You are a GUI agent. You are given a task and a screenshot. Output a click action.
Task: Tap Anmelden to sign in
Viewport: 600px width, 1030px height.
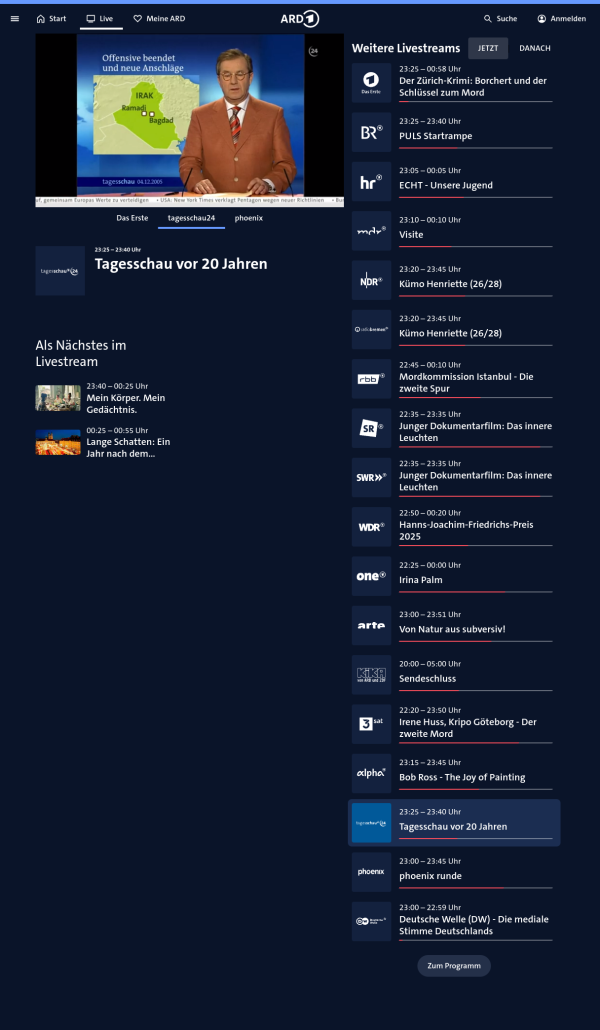561,18
